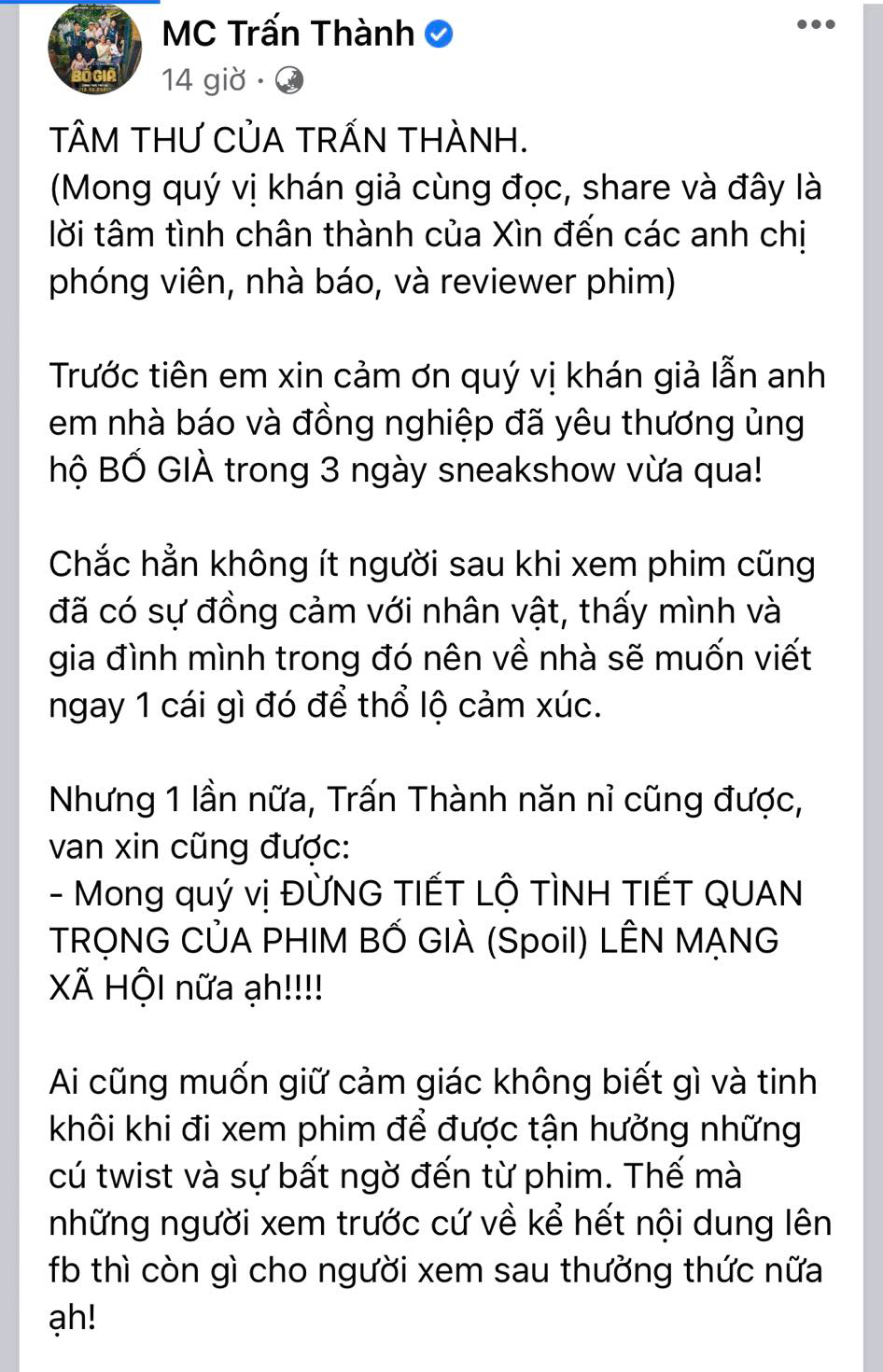The width and height of the screenshot is (883, 1372).
Task: Click the paragraph thanking sneakshow supporters
Action: 439,422
